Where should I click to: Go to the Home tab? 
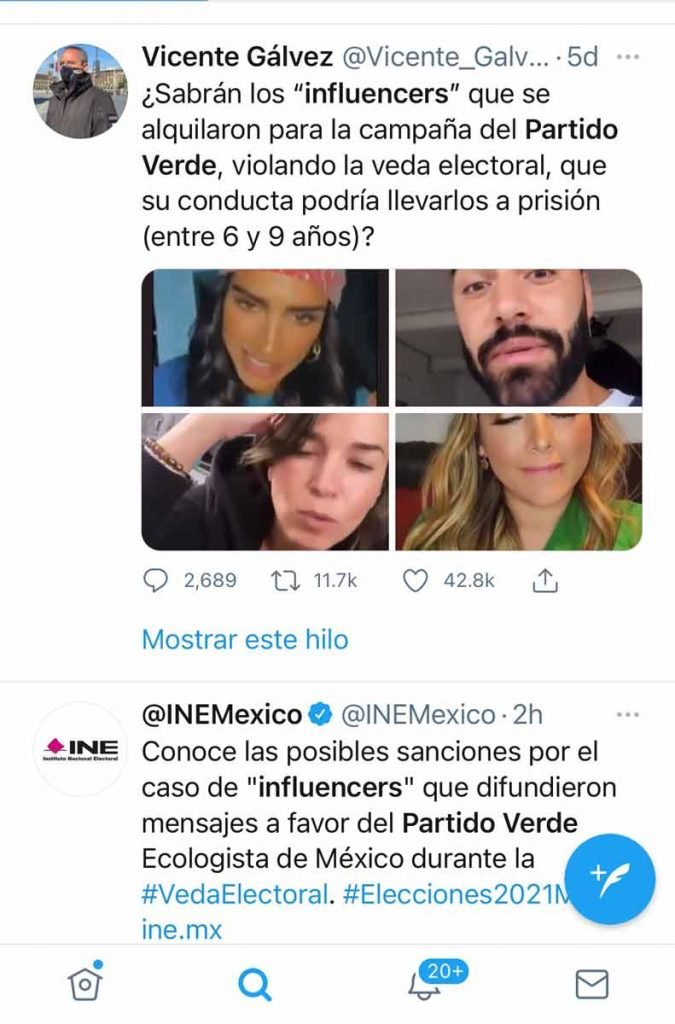[86, 984]
